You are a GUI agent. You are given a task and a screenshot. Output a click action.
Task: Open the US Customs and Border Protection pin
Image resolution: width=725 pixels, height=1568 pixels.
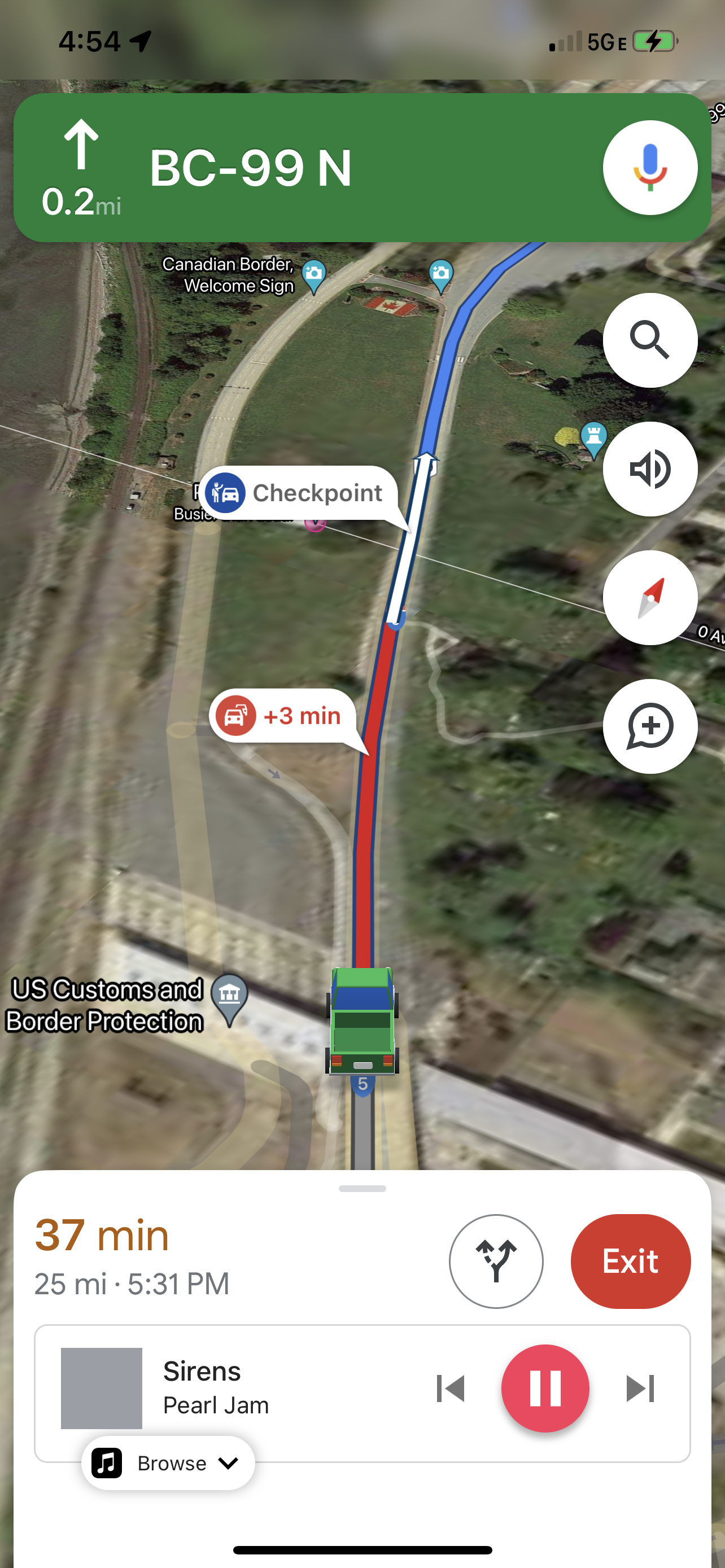(229, 996)
